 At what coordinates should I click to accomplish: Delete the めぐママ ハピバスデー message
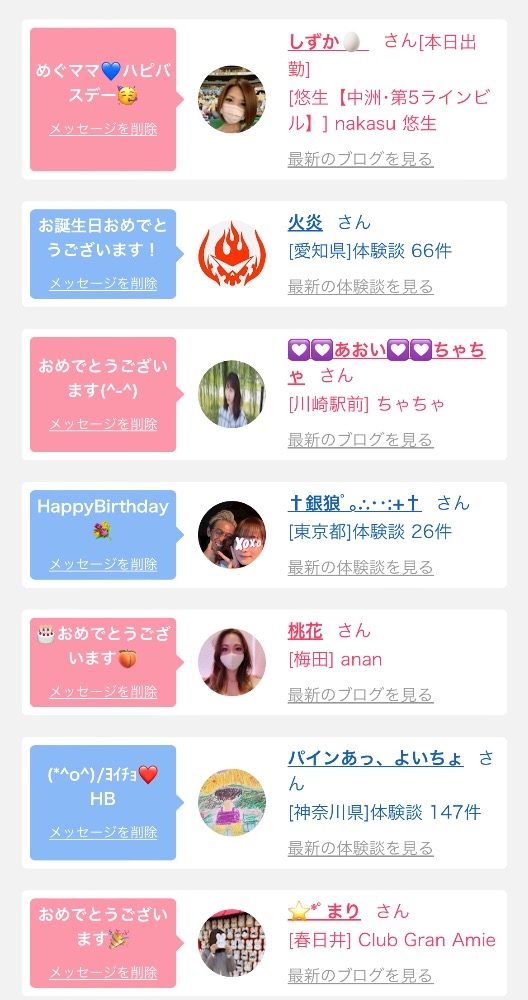[x=103, y=129]
